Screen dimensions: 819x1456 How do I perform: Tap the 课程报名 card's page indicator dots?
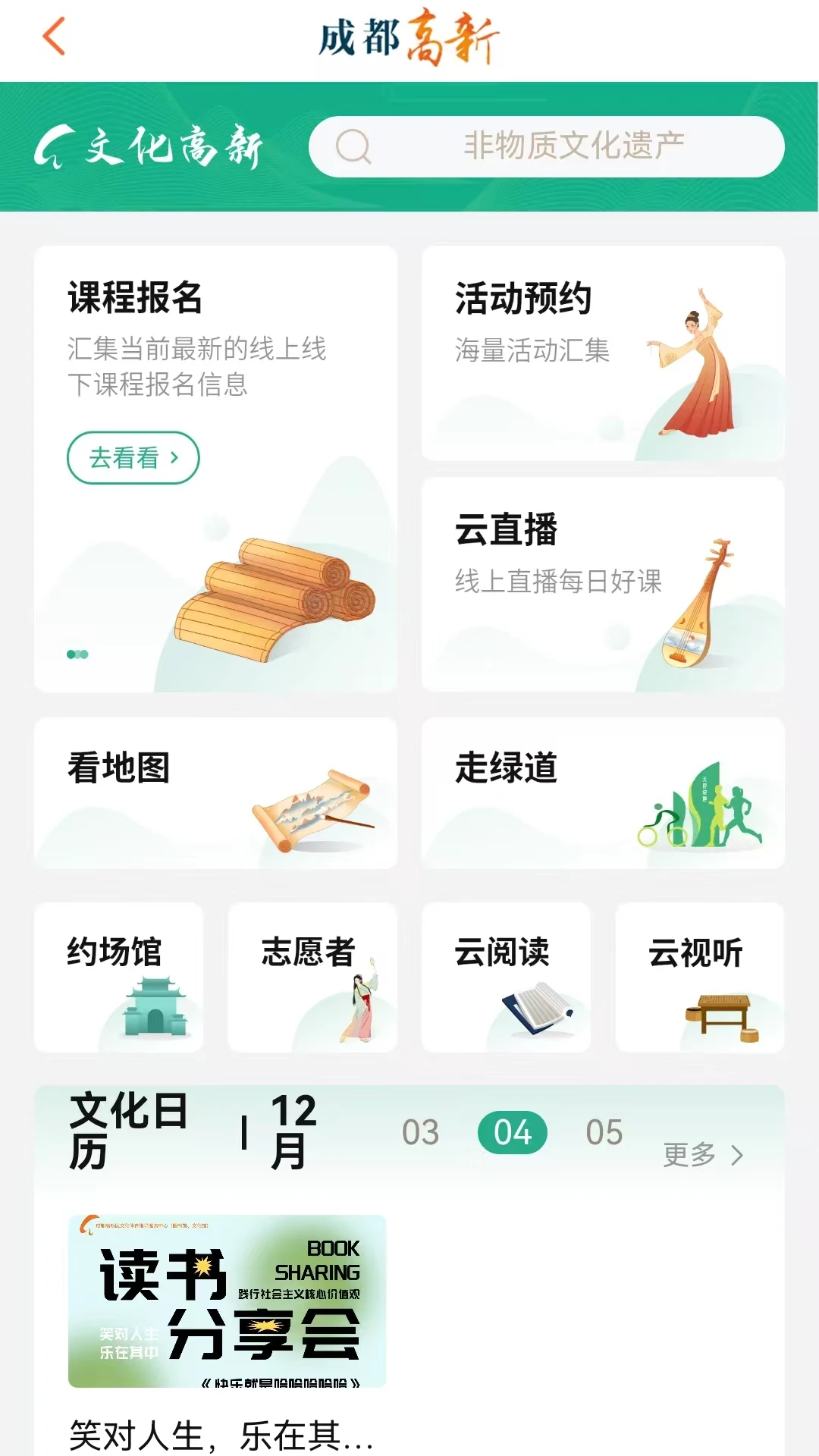click(77, 654)
